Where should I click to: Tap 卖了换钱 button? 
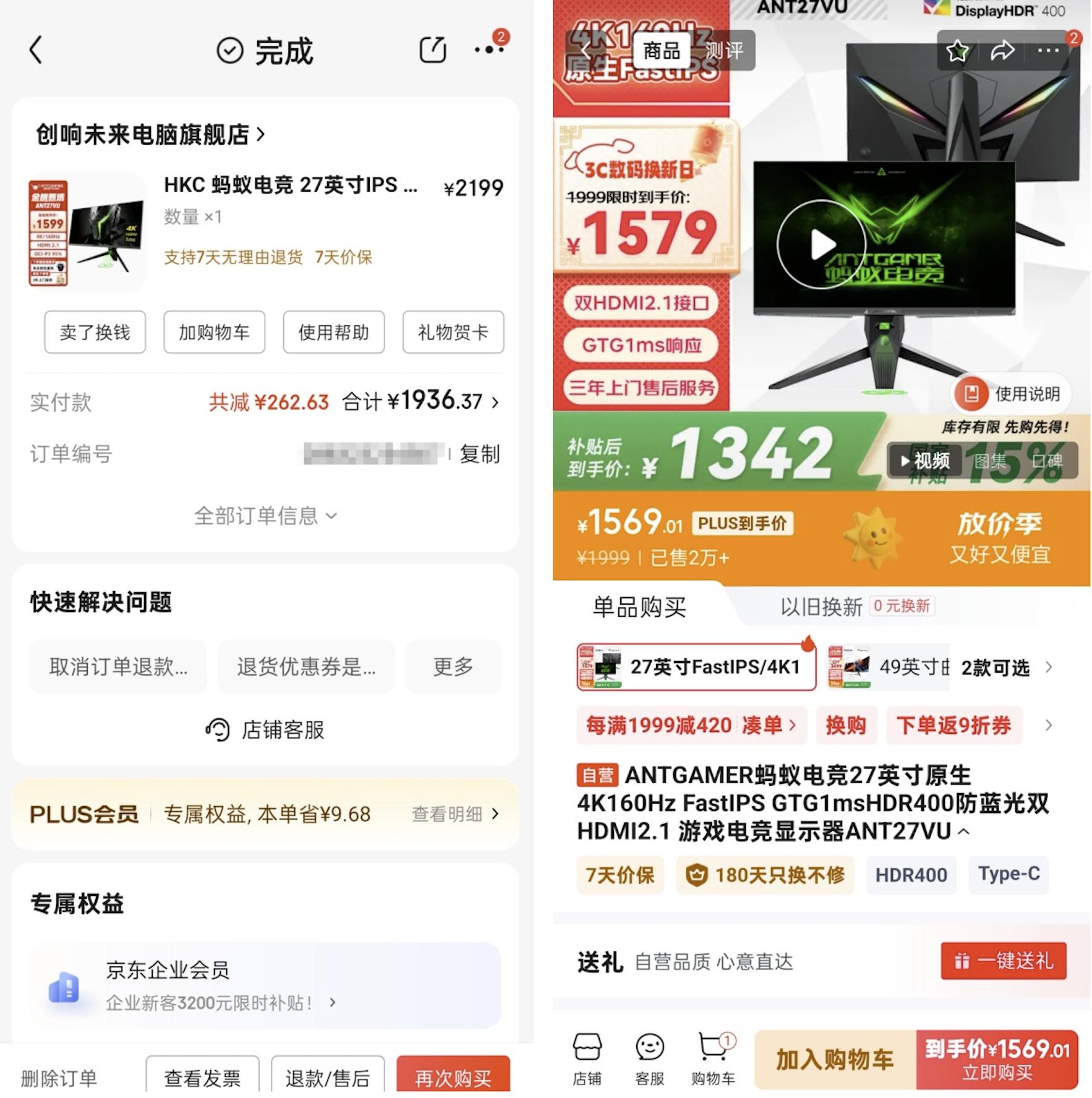95,333
